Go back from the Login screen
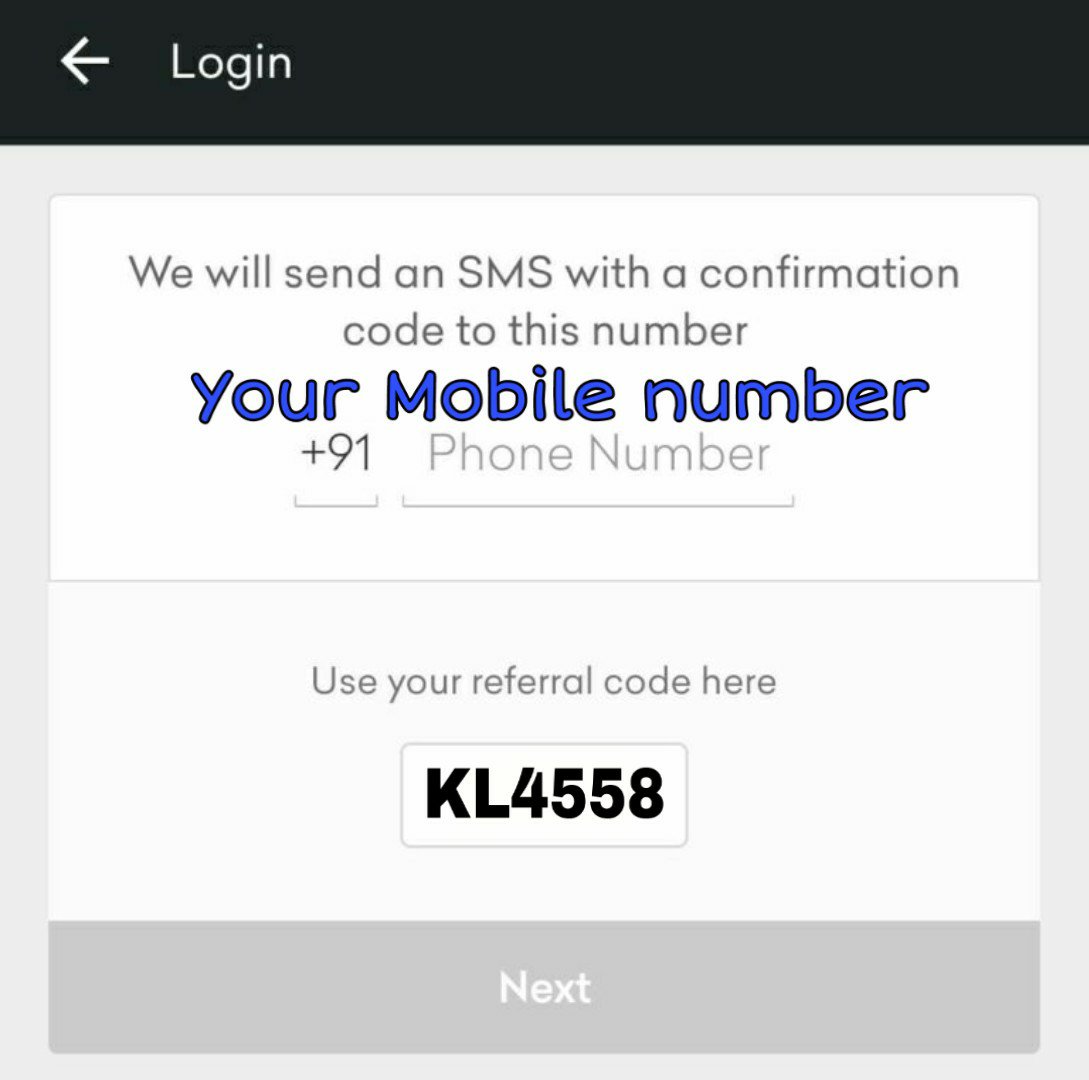This screenshot has width=1089, height=1080. click(x=84, y=62)
